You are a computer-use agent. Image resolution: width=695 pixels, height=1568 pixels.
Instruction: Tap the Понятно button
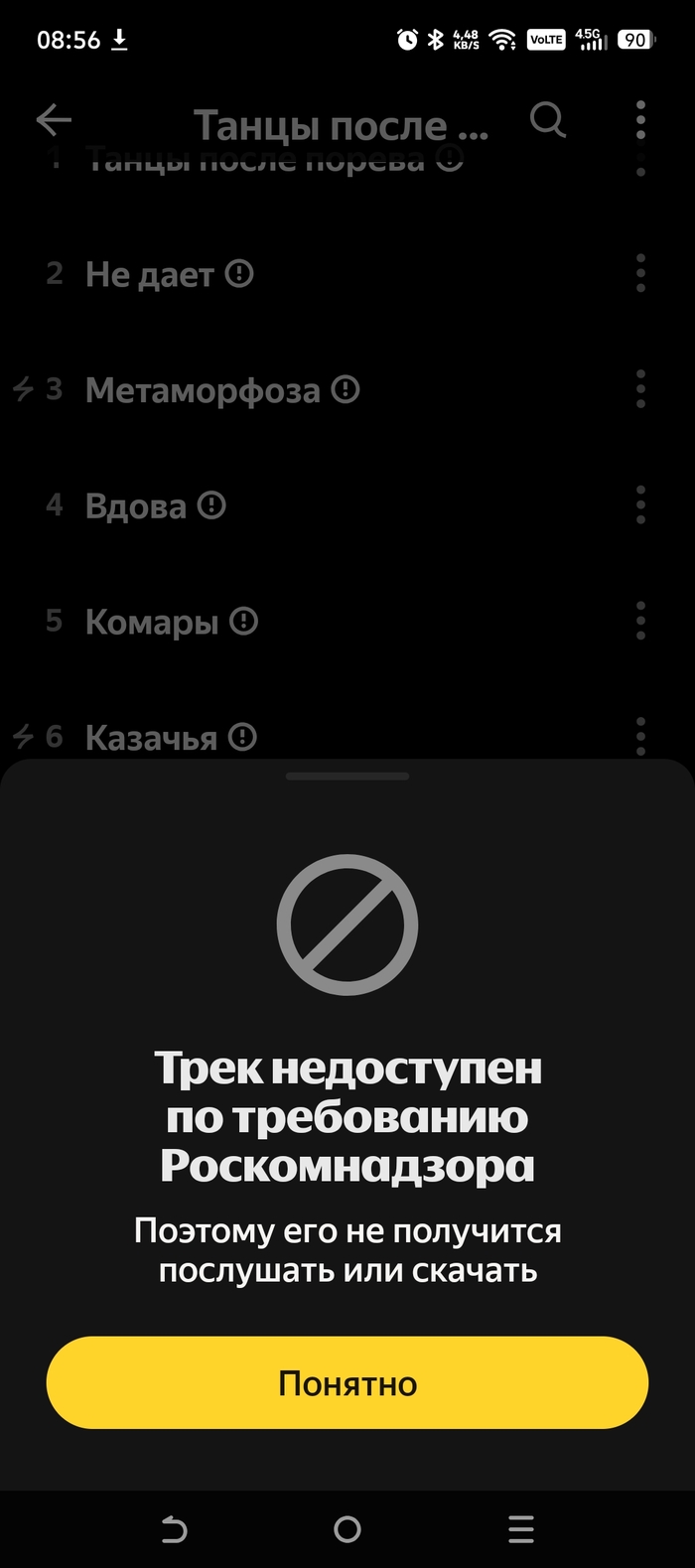347,1382
